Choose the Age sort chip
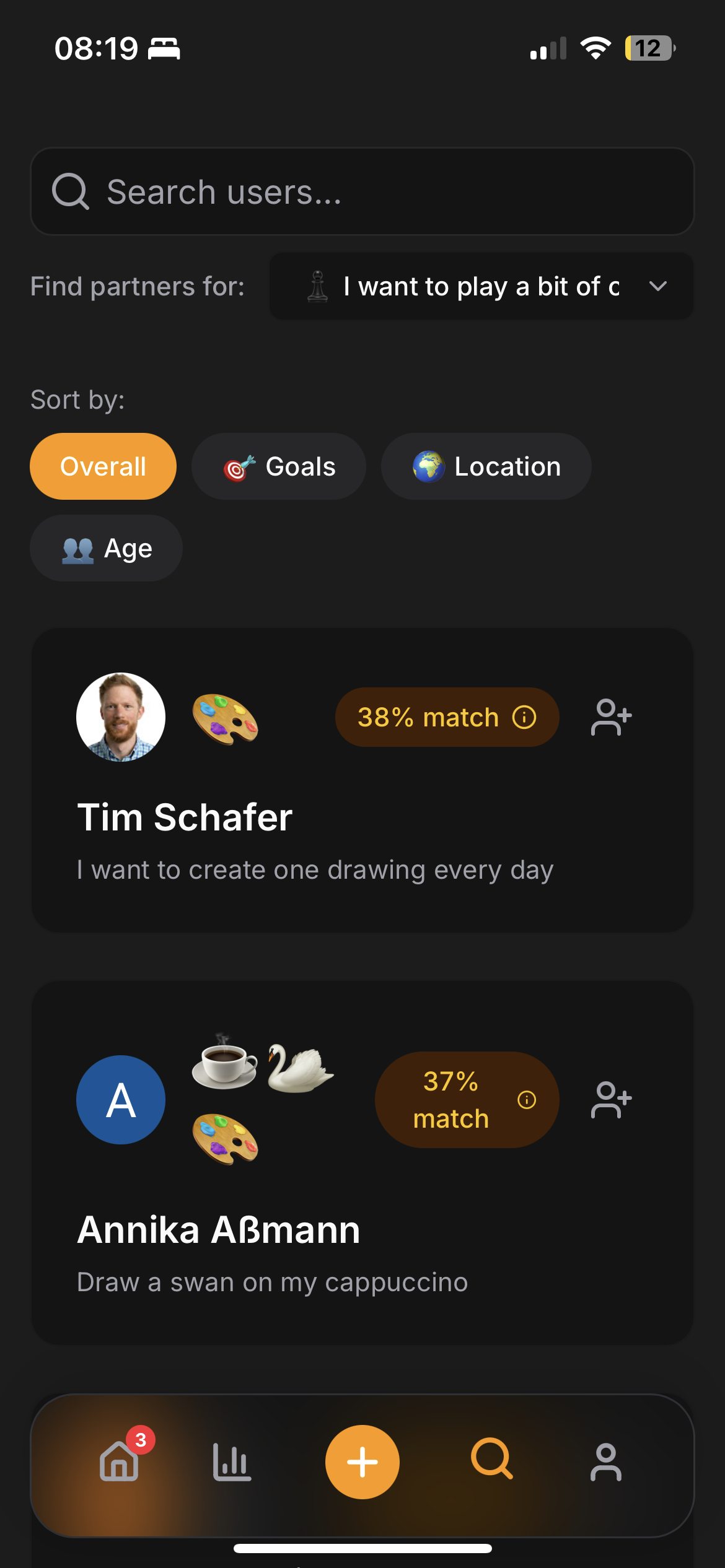Screen dimensions: 725x1568 [x=106, y=548]
